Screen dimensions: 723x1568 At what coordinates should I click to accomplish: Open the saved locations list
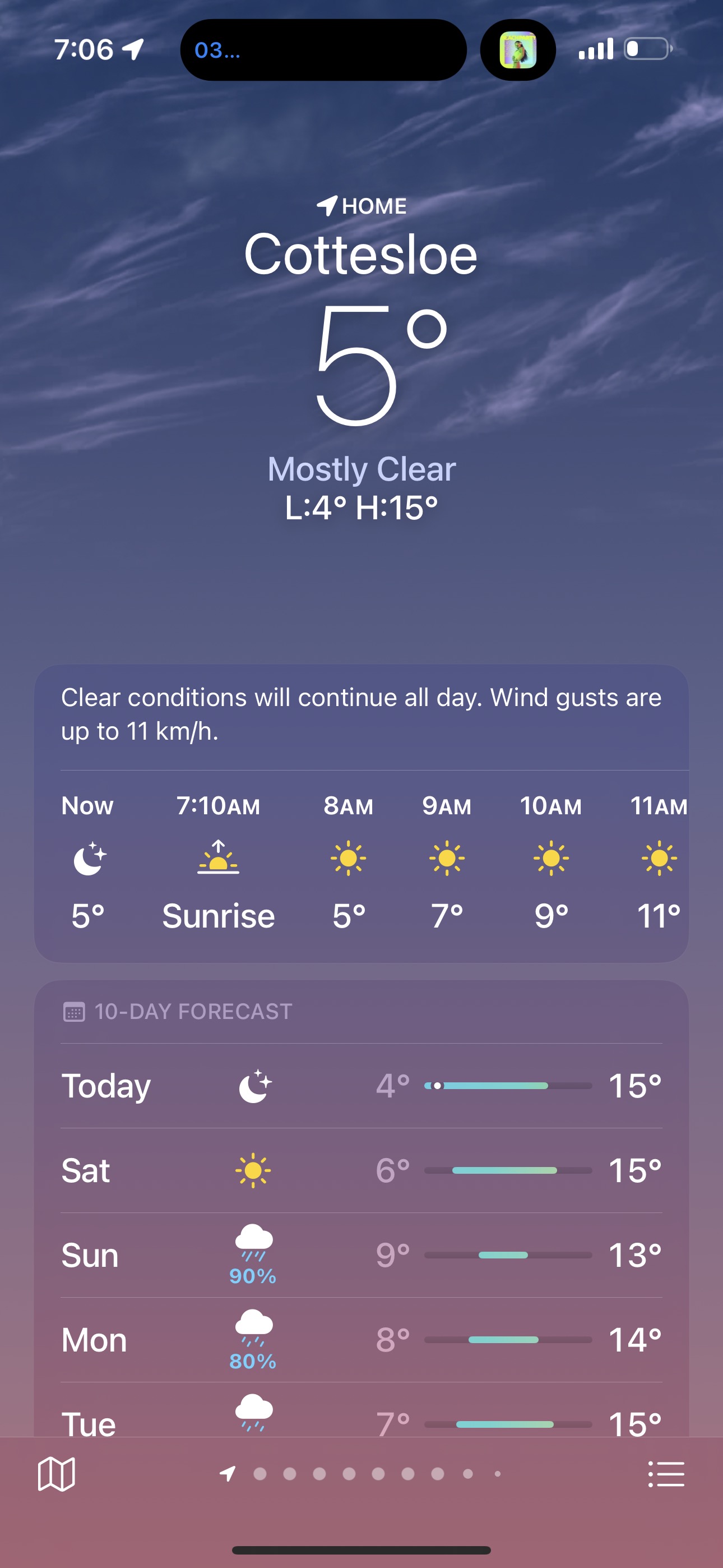pyautogui.click(x=666, y=1474)
